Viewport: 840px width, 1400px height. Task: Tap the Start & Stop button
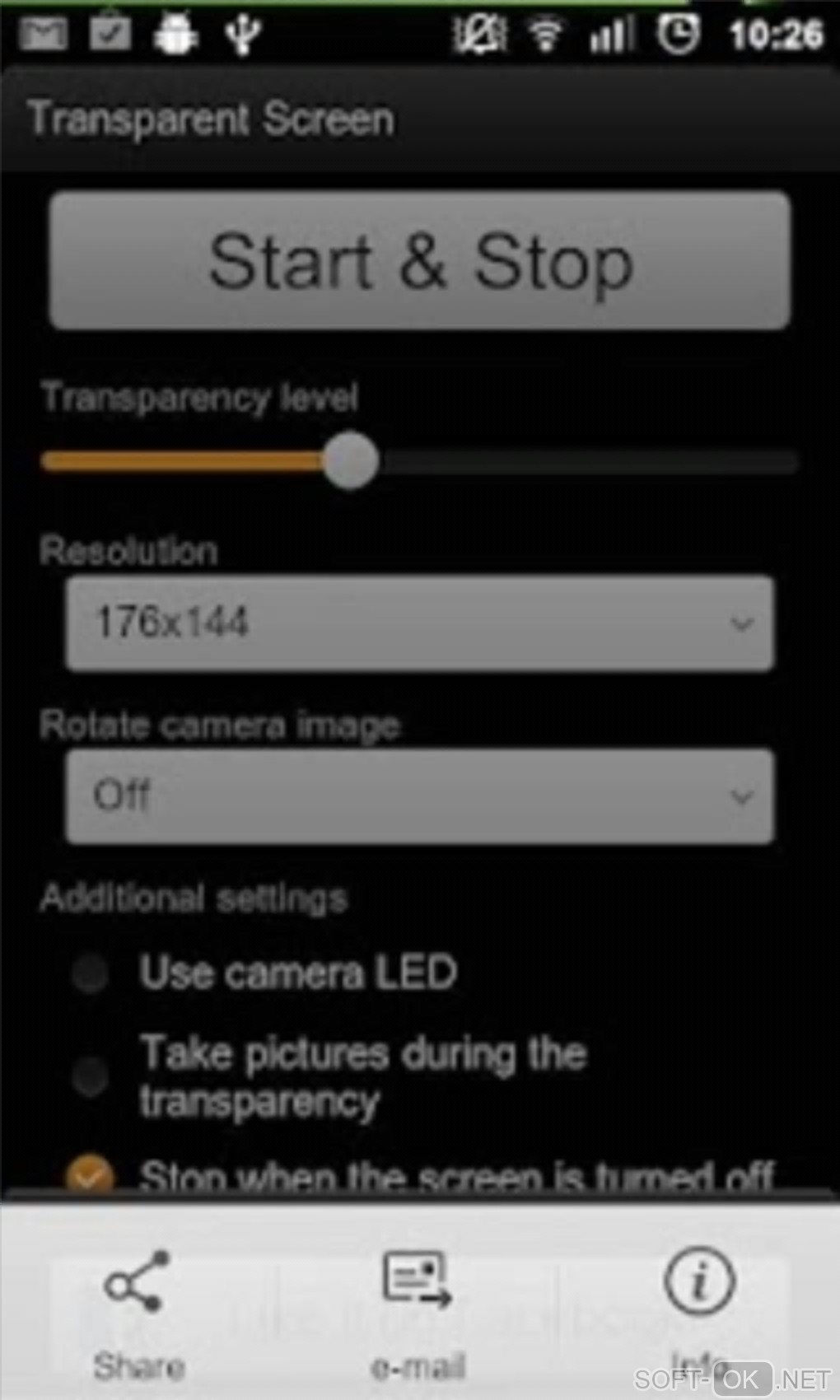[420, 261]
